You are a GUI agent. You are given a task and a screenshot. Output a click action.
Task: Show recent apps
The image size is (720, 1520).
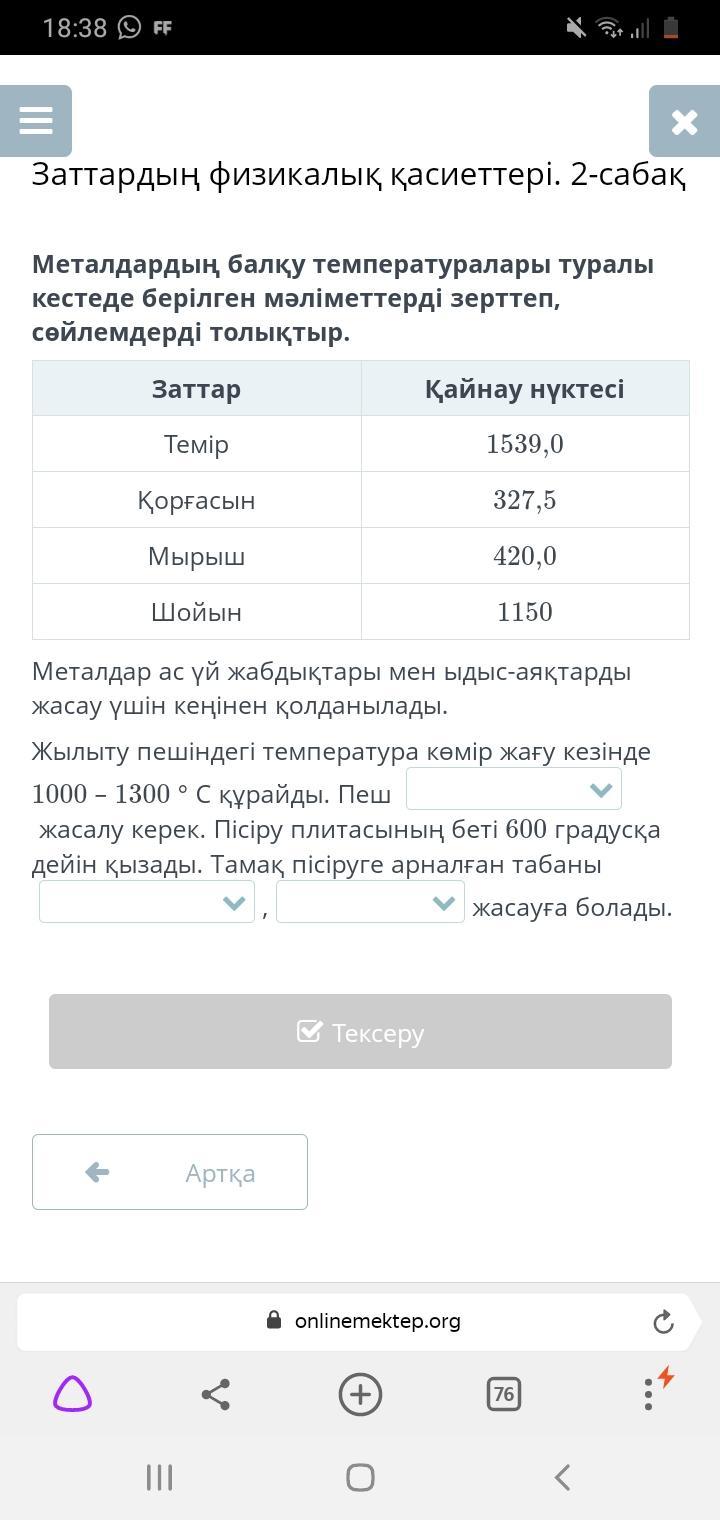159,1477
